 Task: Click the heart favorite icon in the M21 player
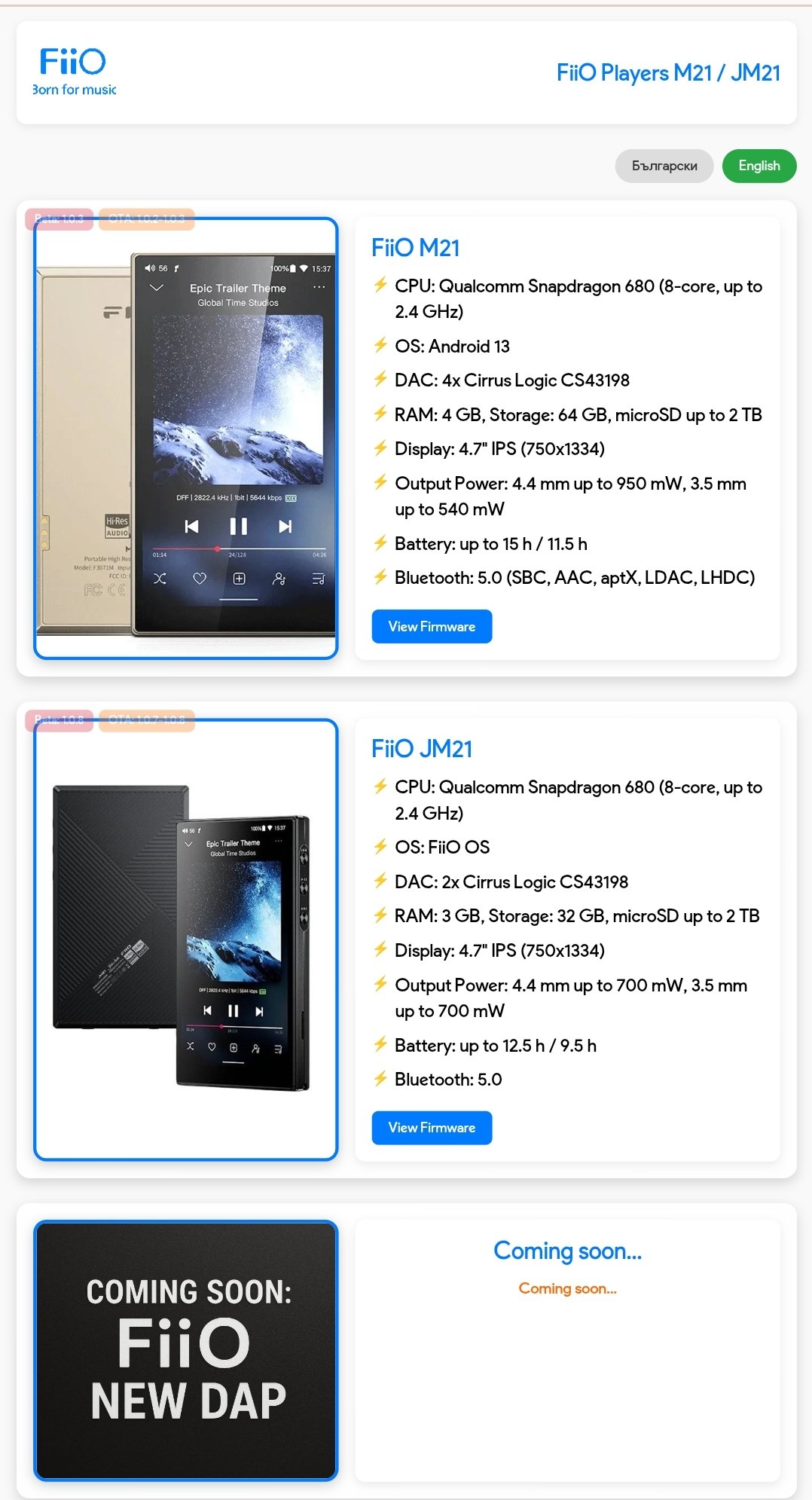tap(200, 578)
